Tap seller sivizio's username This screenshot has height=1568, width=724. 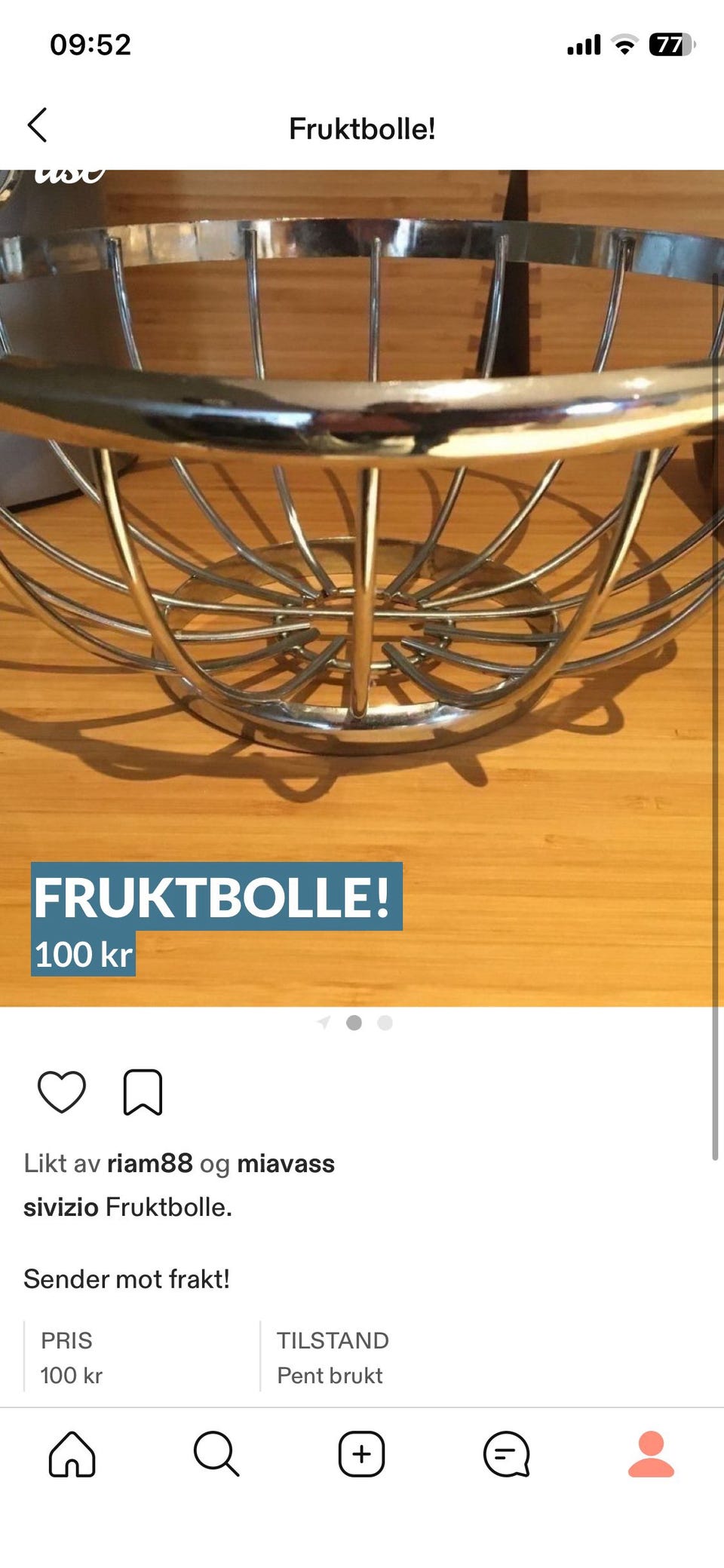[x=60, y=1207]
